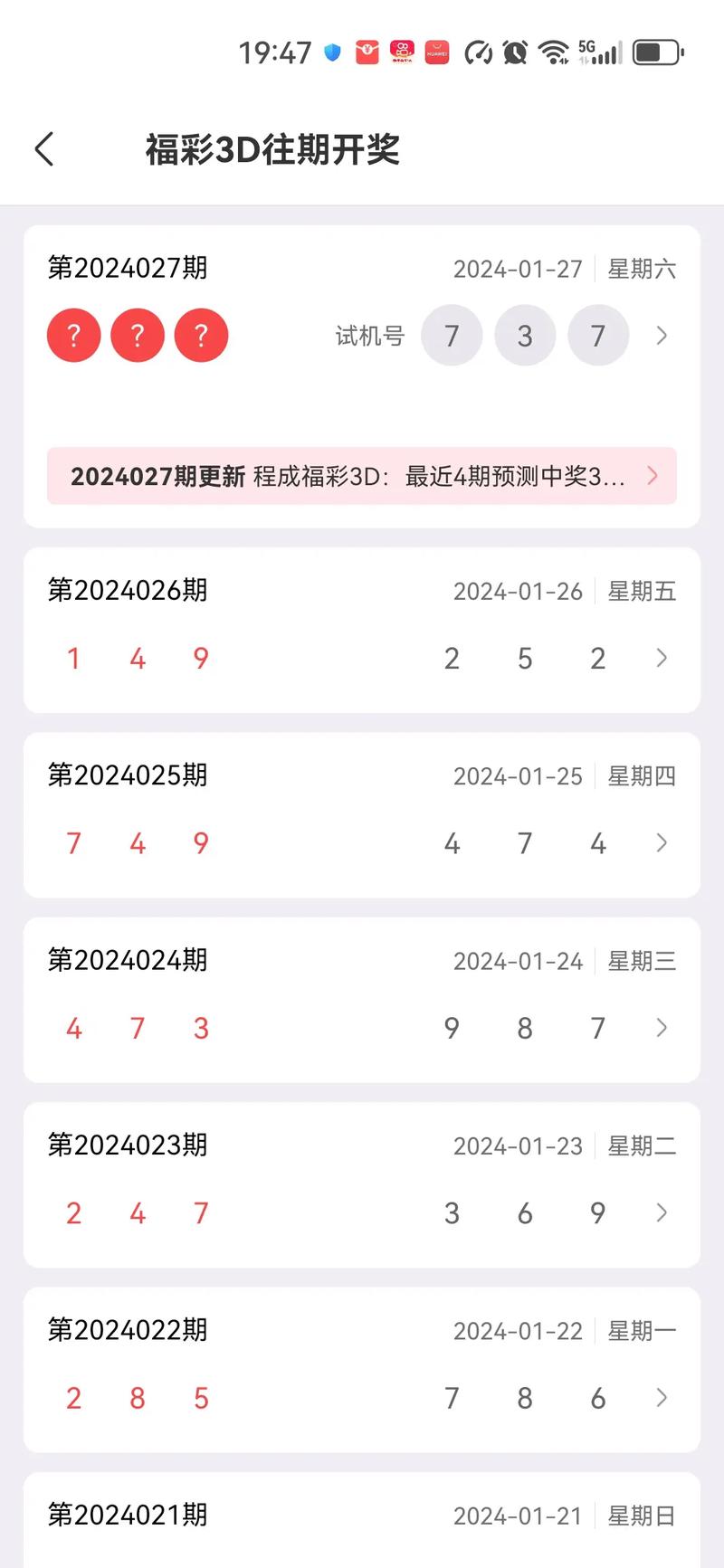Image resolution: width=724 pixels, height=1568 pixels.
Task: Tap the 试机号 number 3 circle
Action: 525,335
